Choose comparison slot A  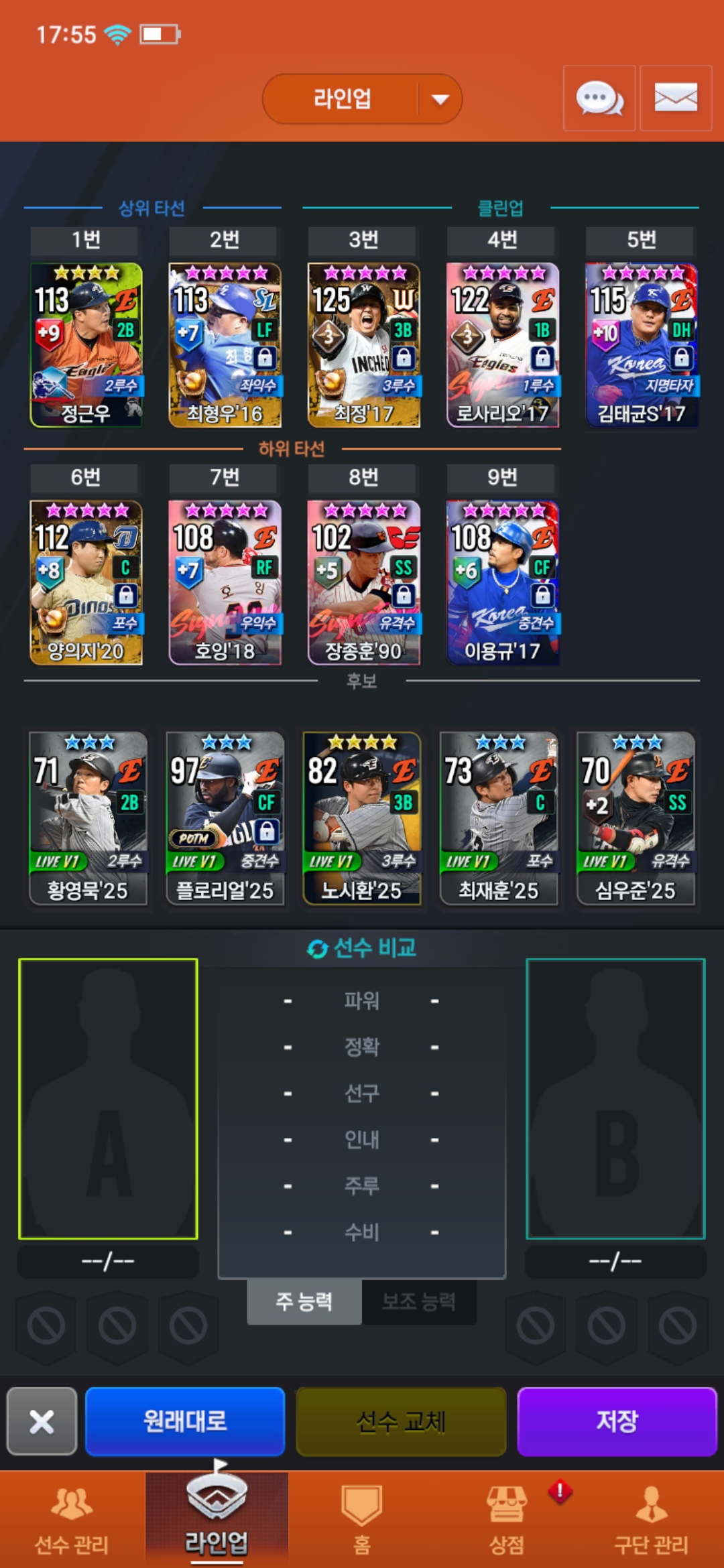pyautogui.click(x=108, y=1099)
